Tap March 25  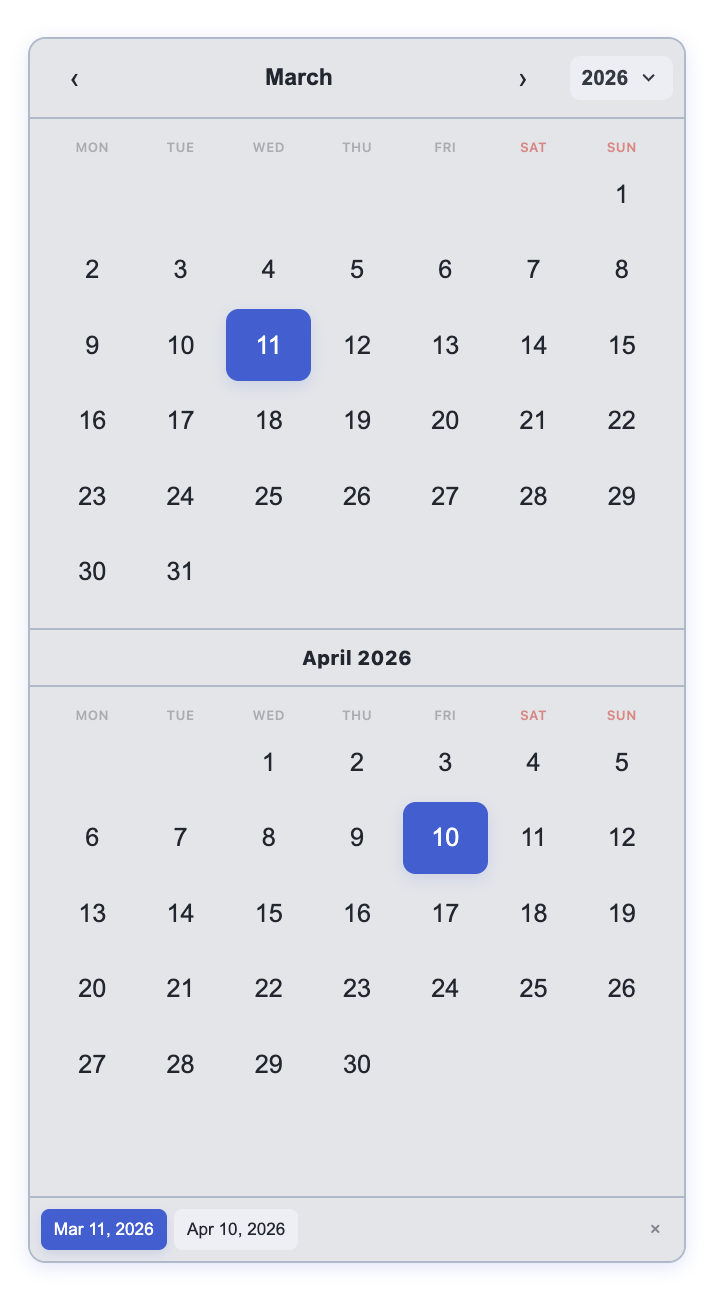tap(268, 496)
